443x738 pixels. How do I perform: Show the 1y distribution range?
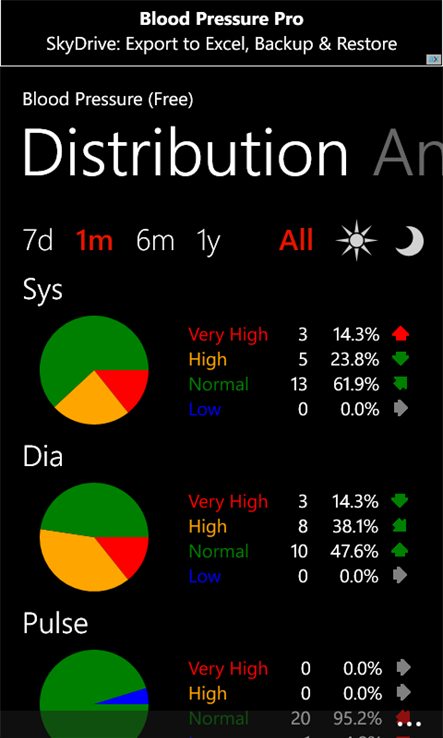click(208, 242)
